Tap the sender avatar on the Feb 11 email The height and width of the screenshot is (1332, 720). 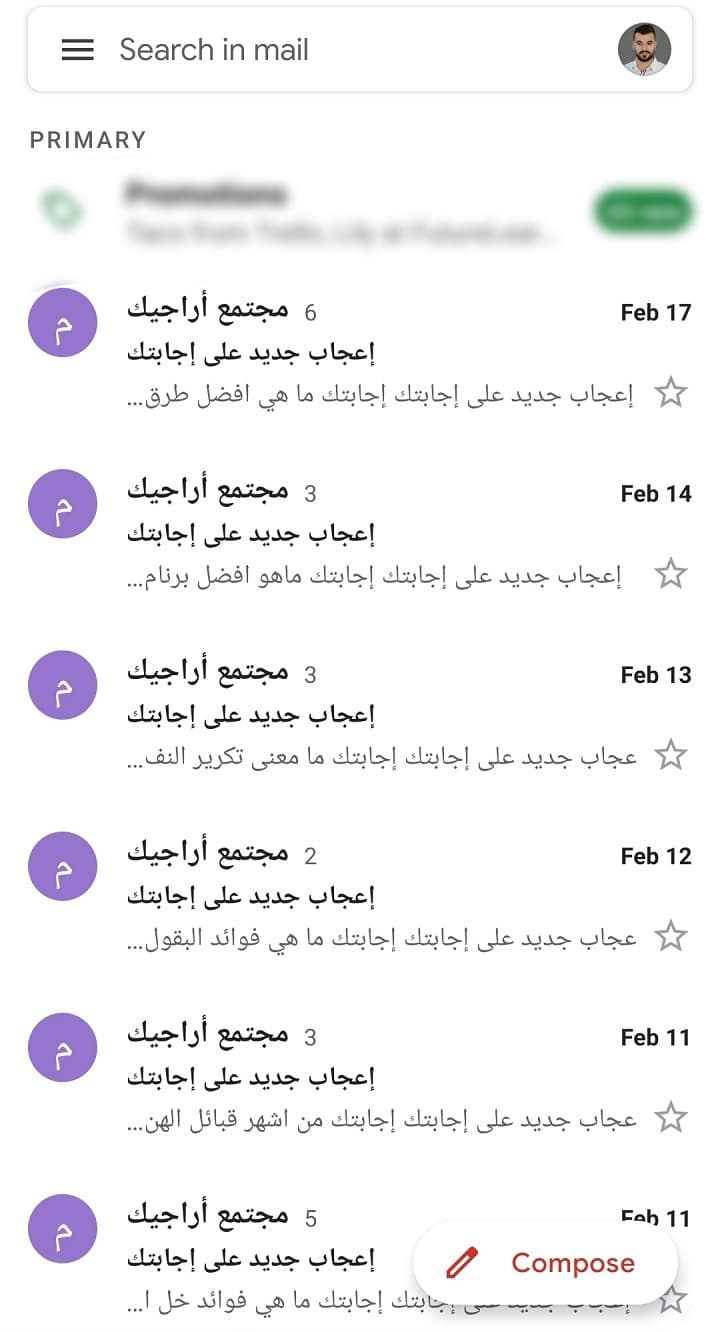coord(62,1047)
